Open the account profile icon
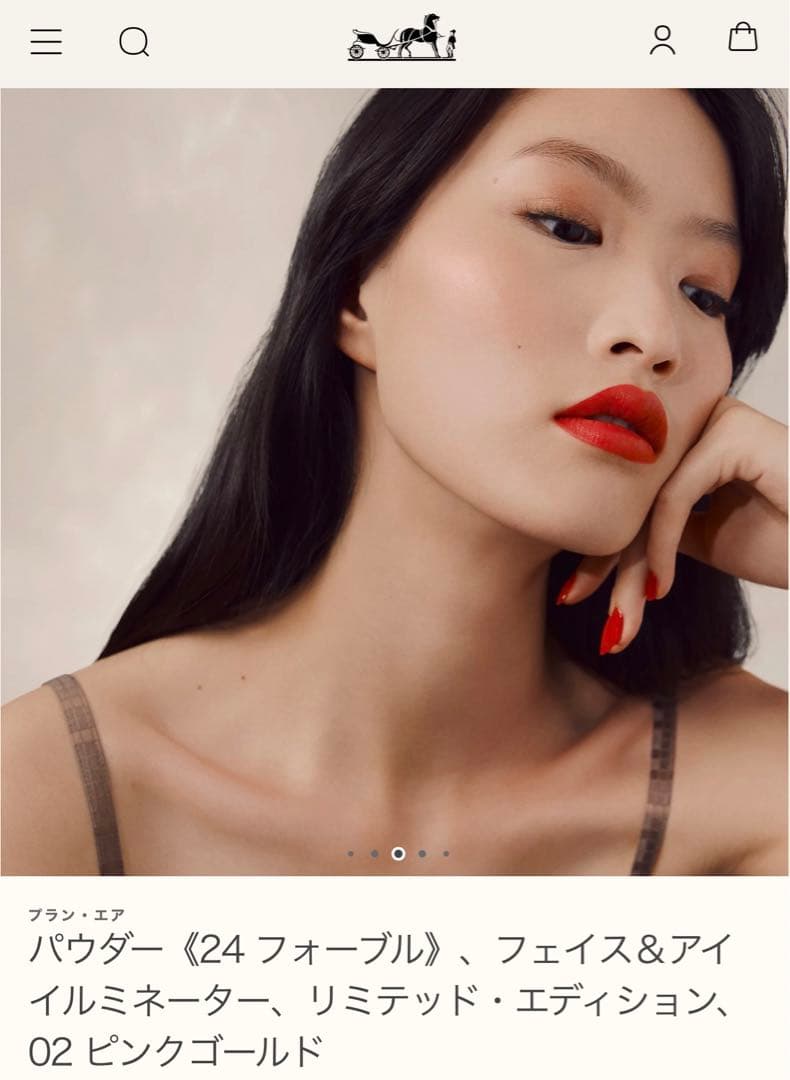Image resolution: width=790 pixels, height=1080 pixels. click(662, 40)
